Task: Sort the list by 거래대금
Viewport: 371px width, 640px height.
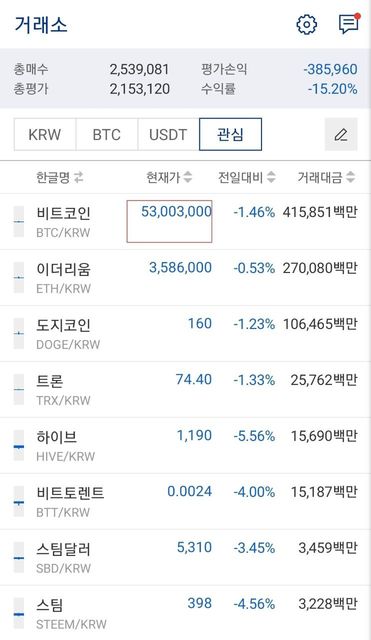Action: tap(326, 178)
